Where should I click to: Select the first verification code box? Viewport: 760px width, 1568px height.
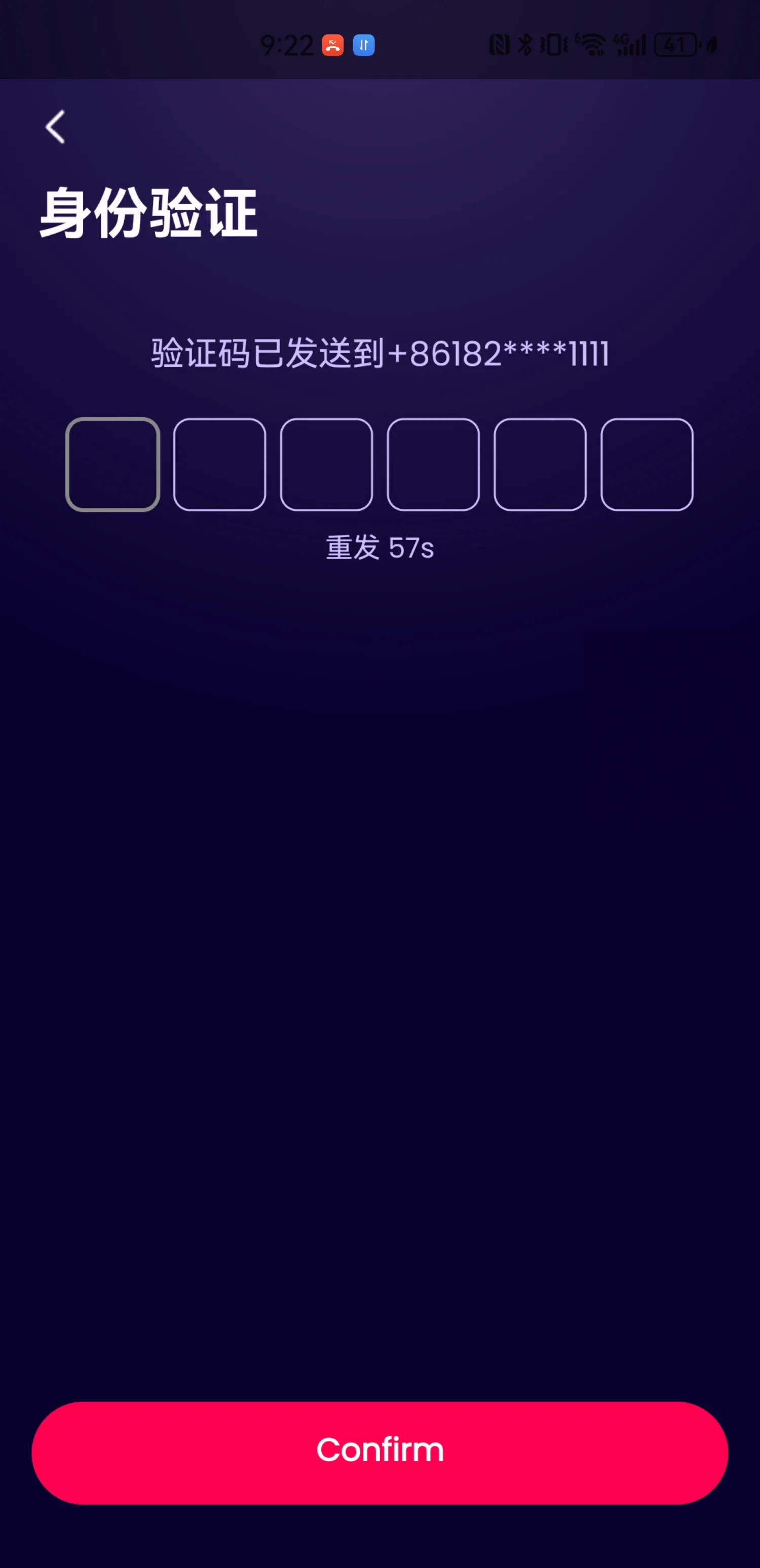click(113, 464)
